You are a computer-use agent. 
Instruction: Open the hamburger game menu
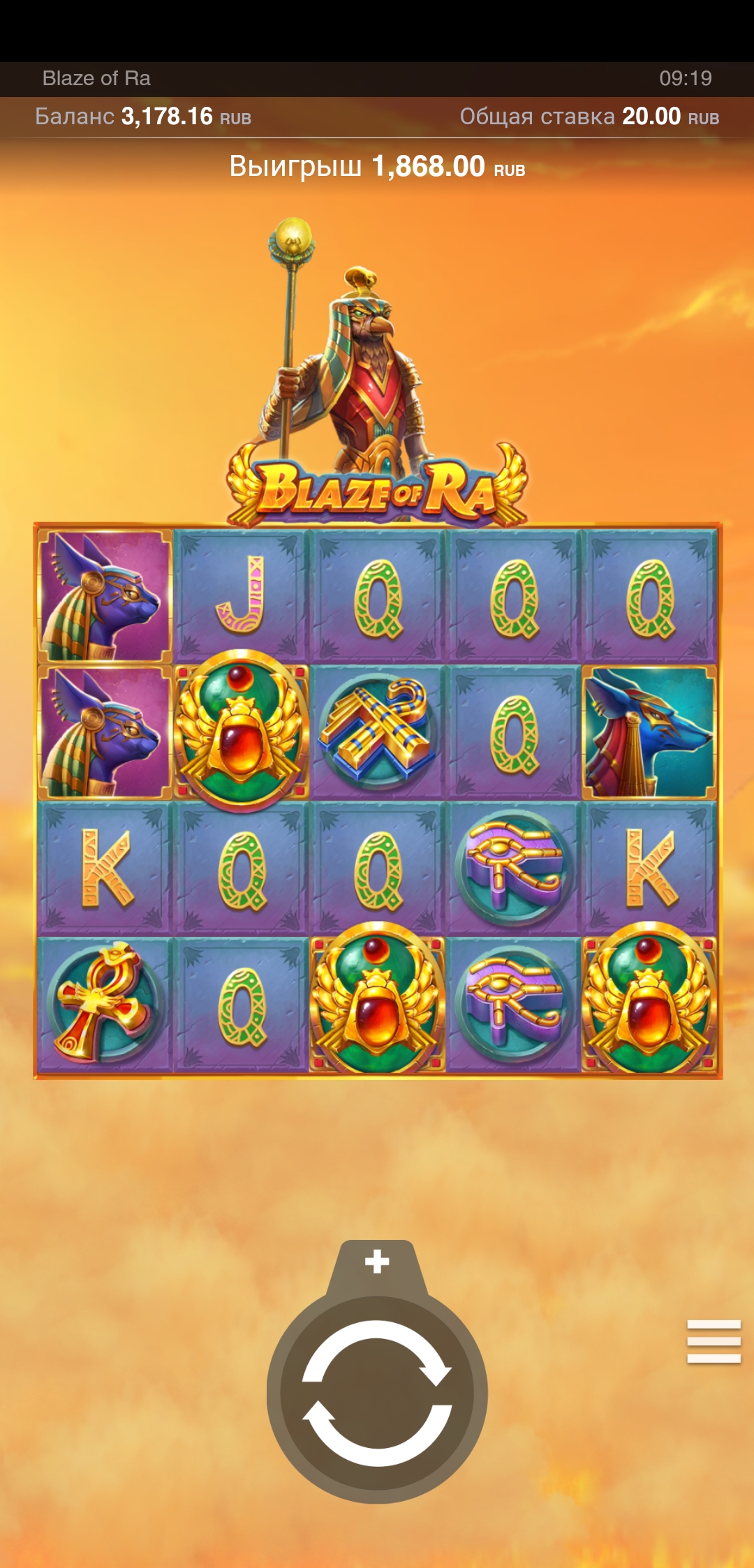tap(714, 1341)
